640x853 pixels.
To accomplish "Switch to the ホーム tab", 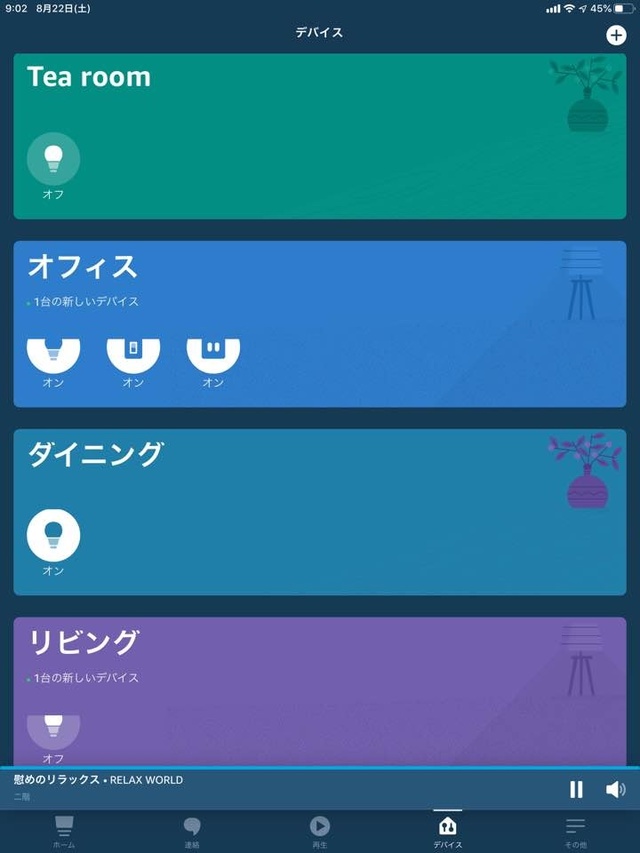I will click(x=64, y=831).
